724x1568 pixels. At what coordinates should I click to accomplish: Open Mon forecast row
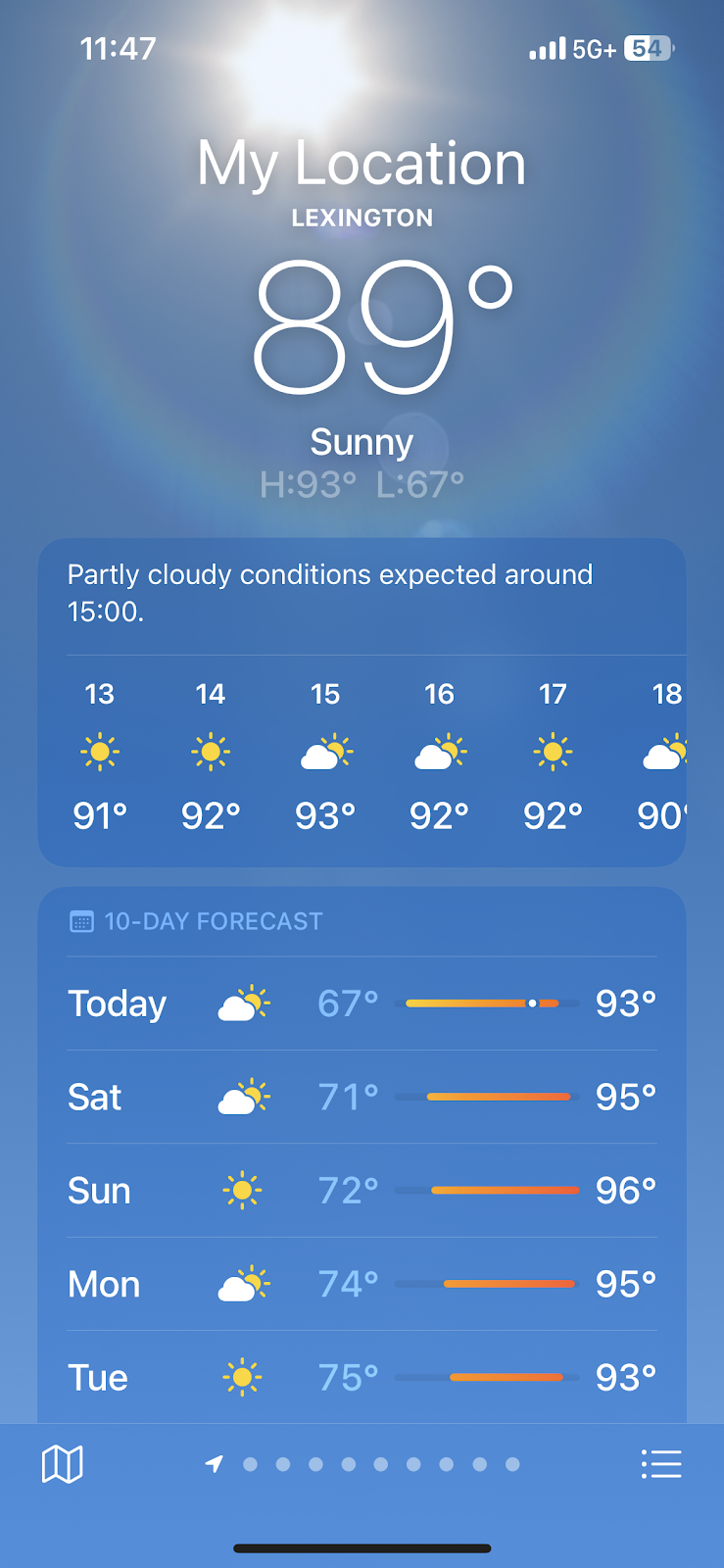coord(362,1284)
